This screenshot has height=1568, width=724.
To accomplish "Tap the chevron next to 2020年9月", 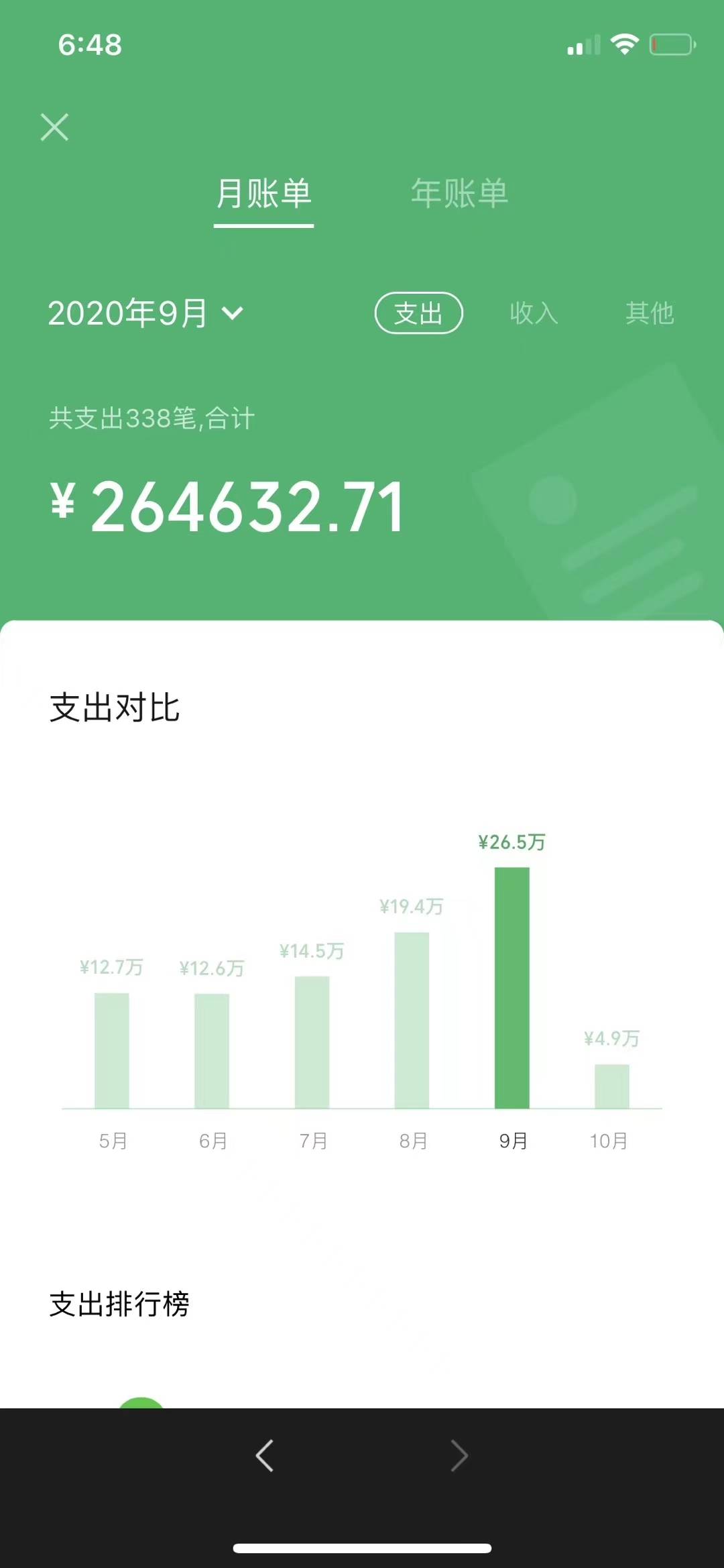I will pos(233,313).
